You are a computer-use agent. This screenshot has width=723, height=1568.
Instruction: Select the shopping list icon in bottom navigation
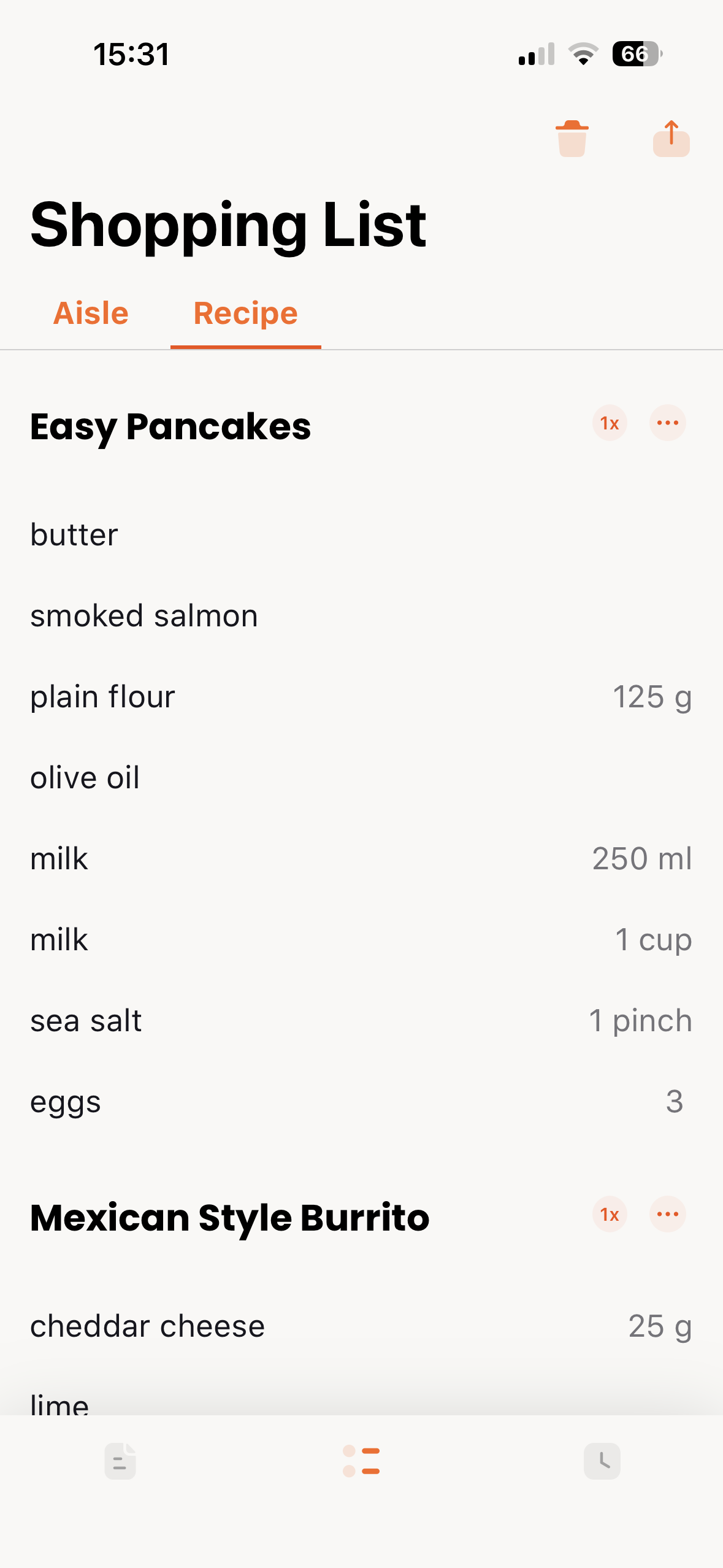pos(361,1462)
